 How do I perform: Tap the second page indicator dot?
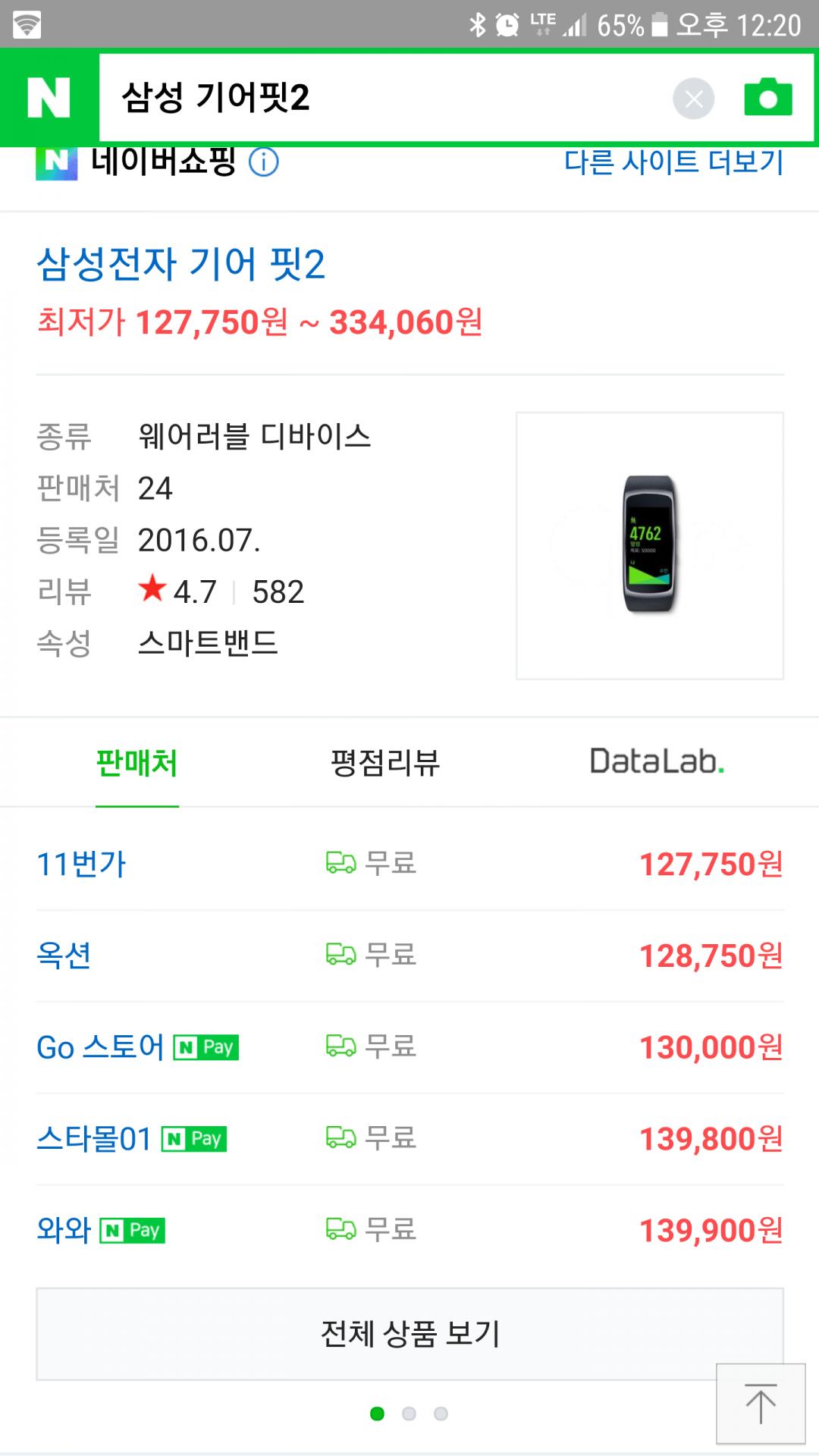click(409, 1414)
